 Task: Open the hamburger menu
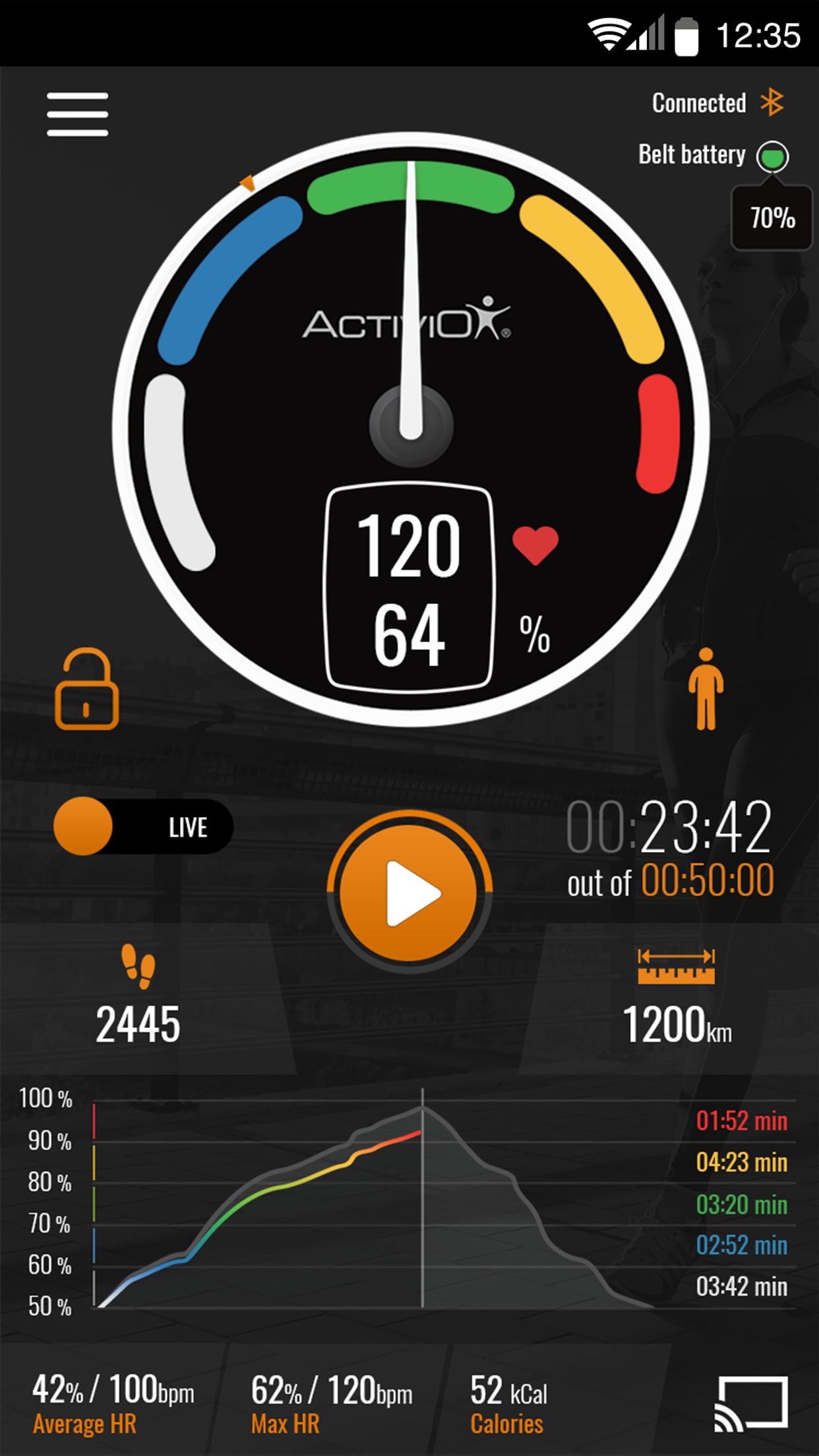77,114
